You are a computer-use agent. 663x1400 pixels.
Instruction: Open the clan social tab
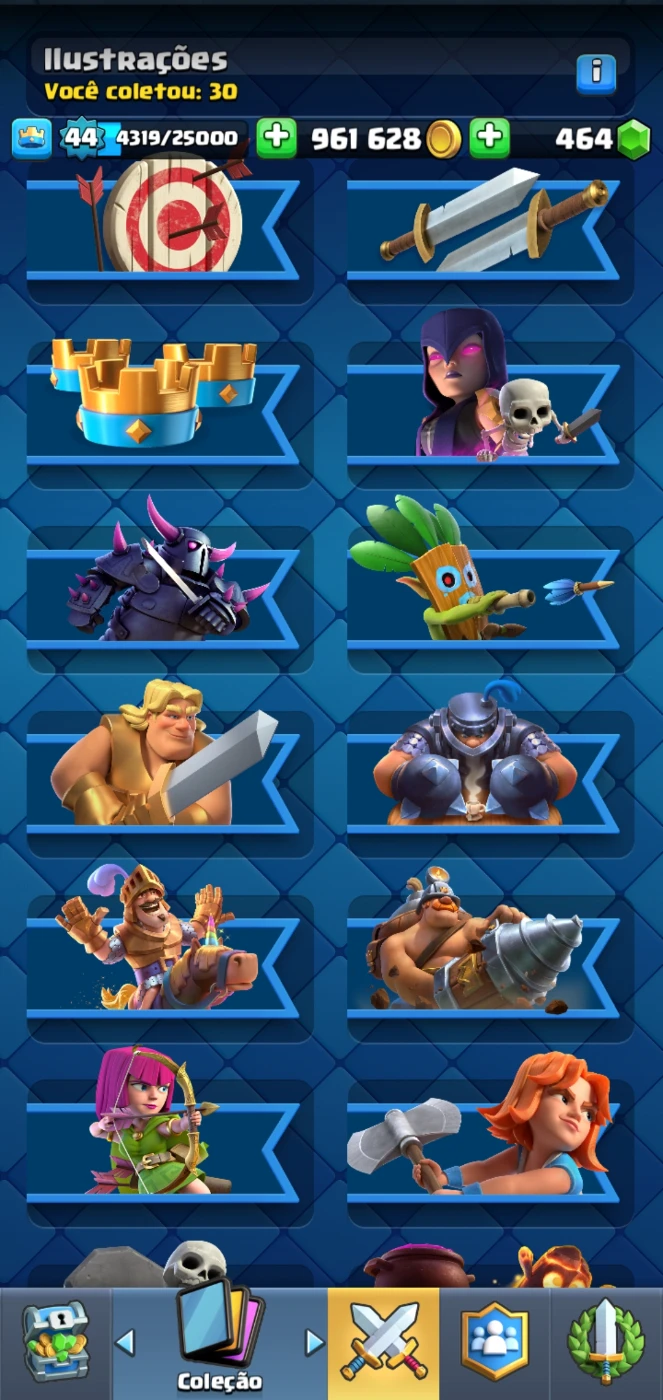494,1344
